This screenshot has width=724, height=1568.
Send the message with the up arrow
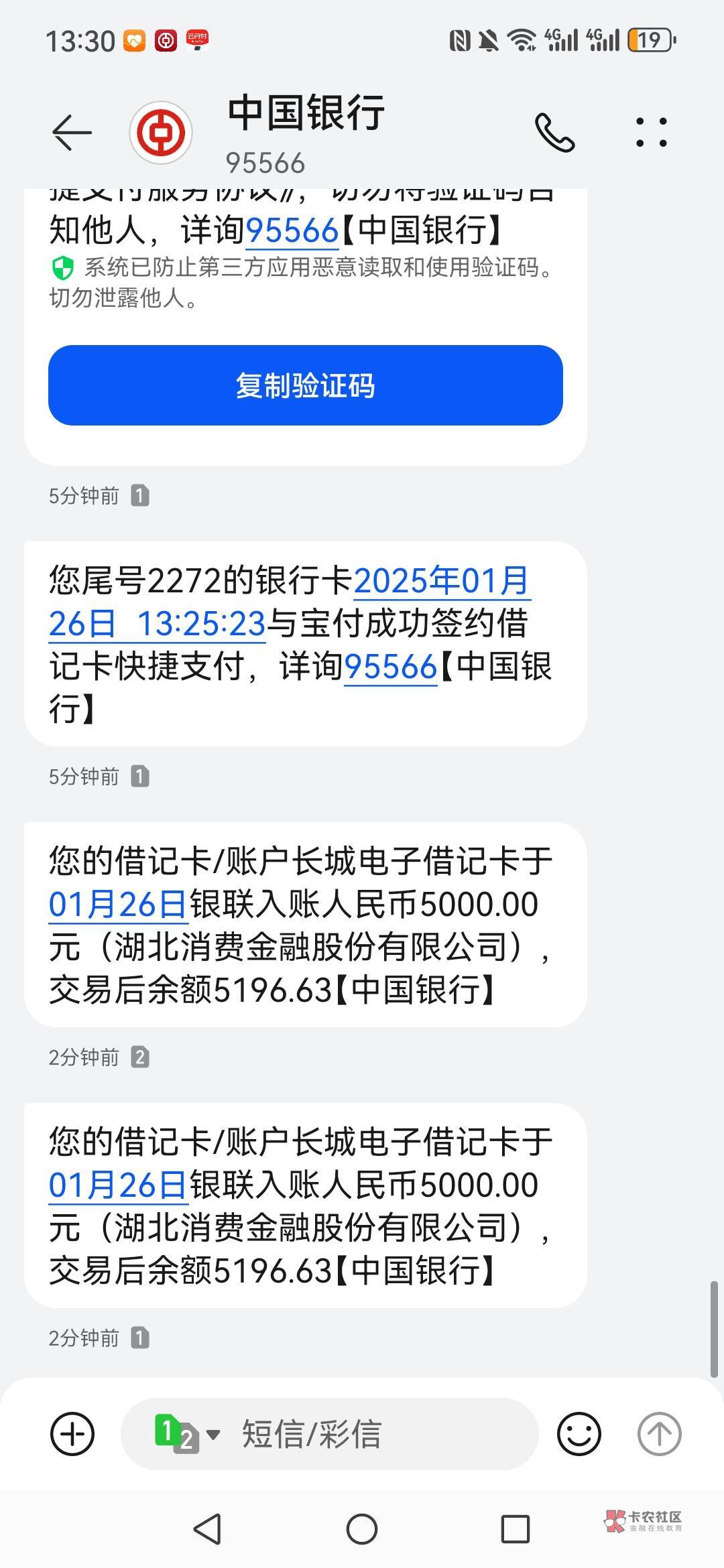click(x=659, y=1433)
